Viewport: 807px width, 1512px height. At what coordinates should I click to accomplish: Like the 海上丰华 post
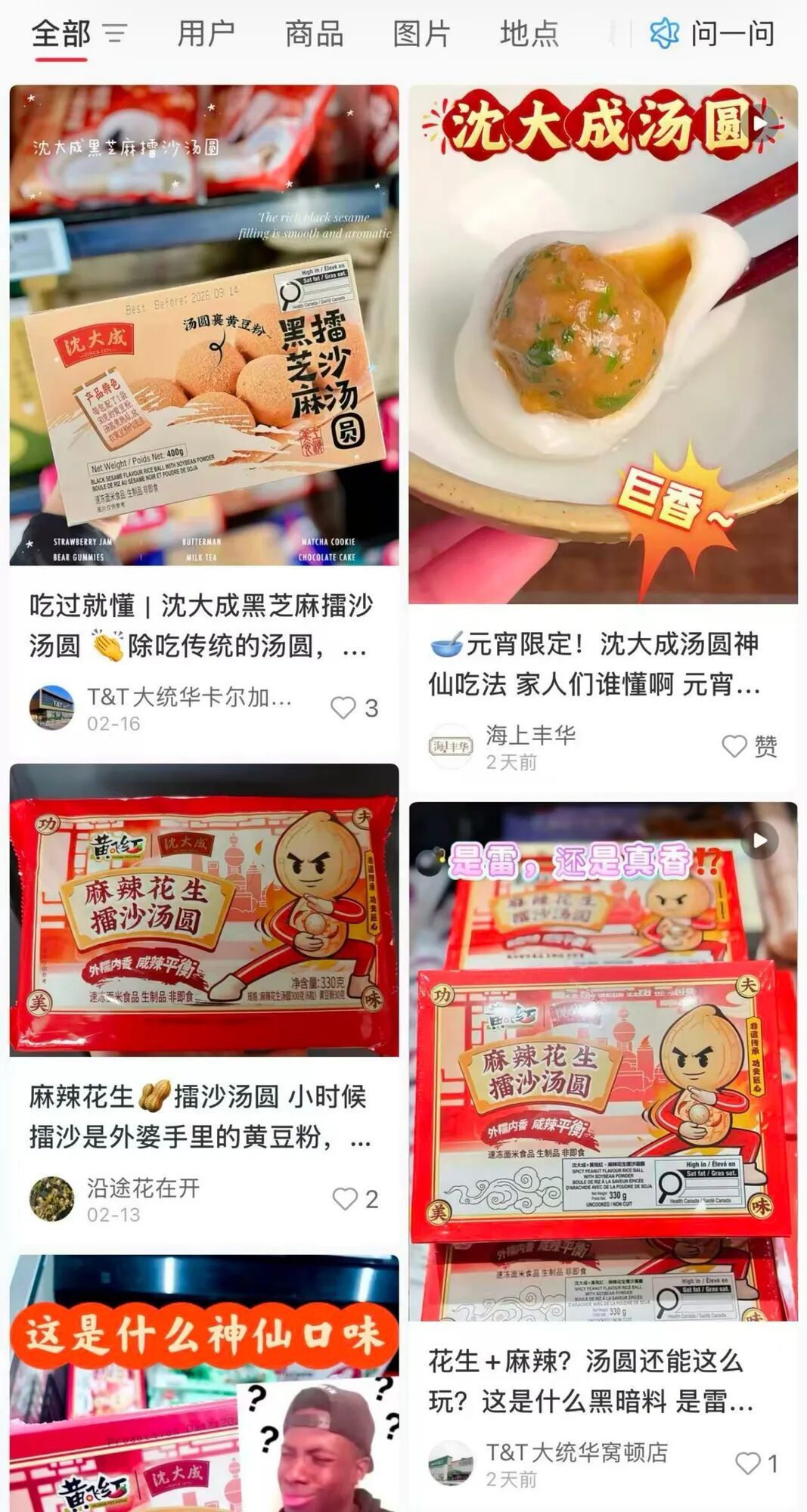coord(735,746)
